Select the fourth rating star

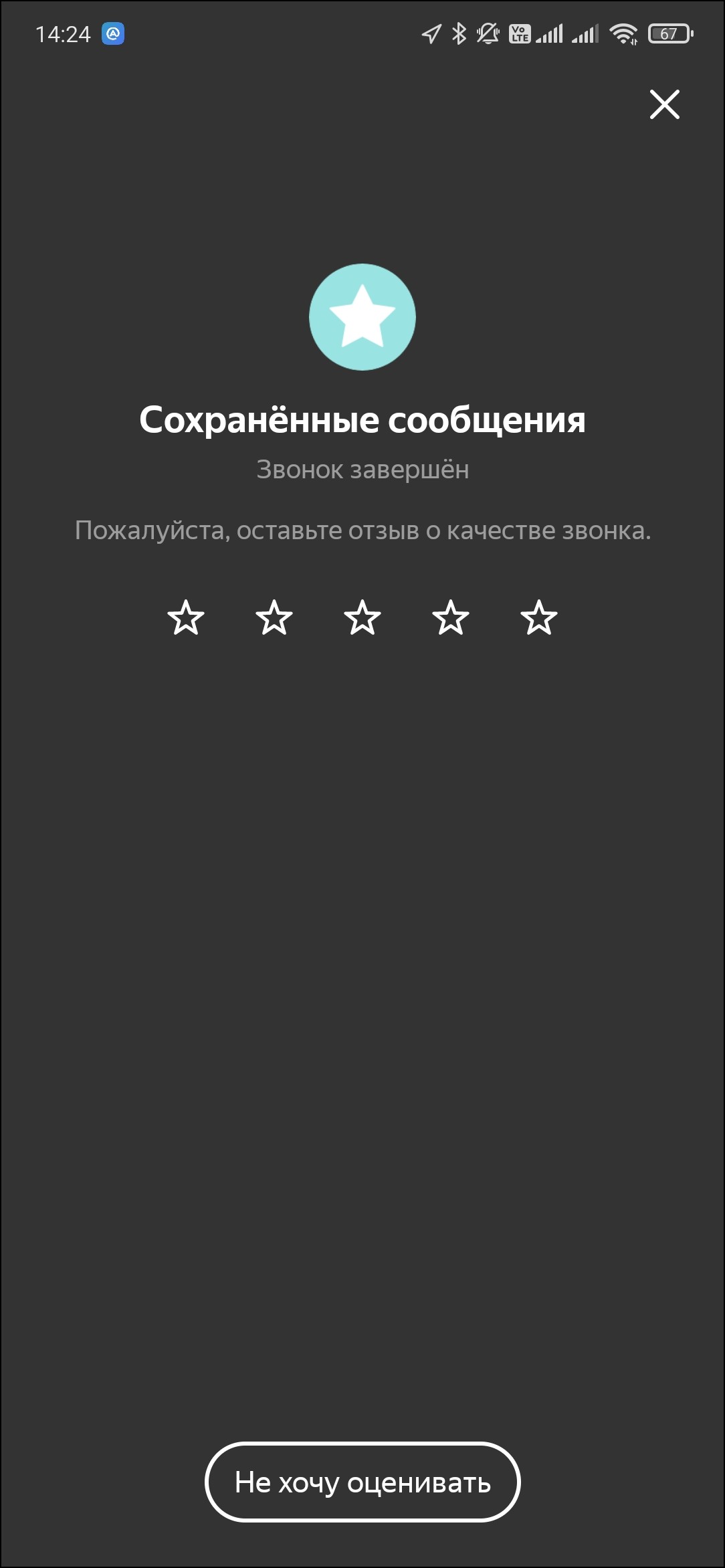[451, 617]
